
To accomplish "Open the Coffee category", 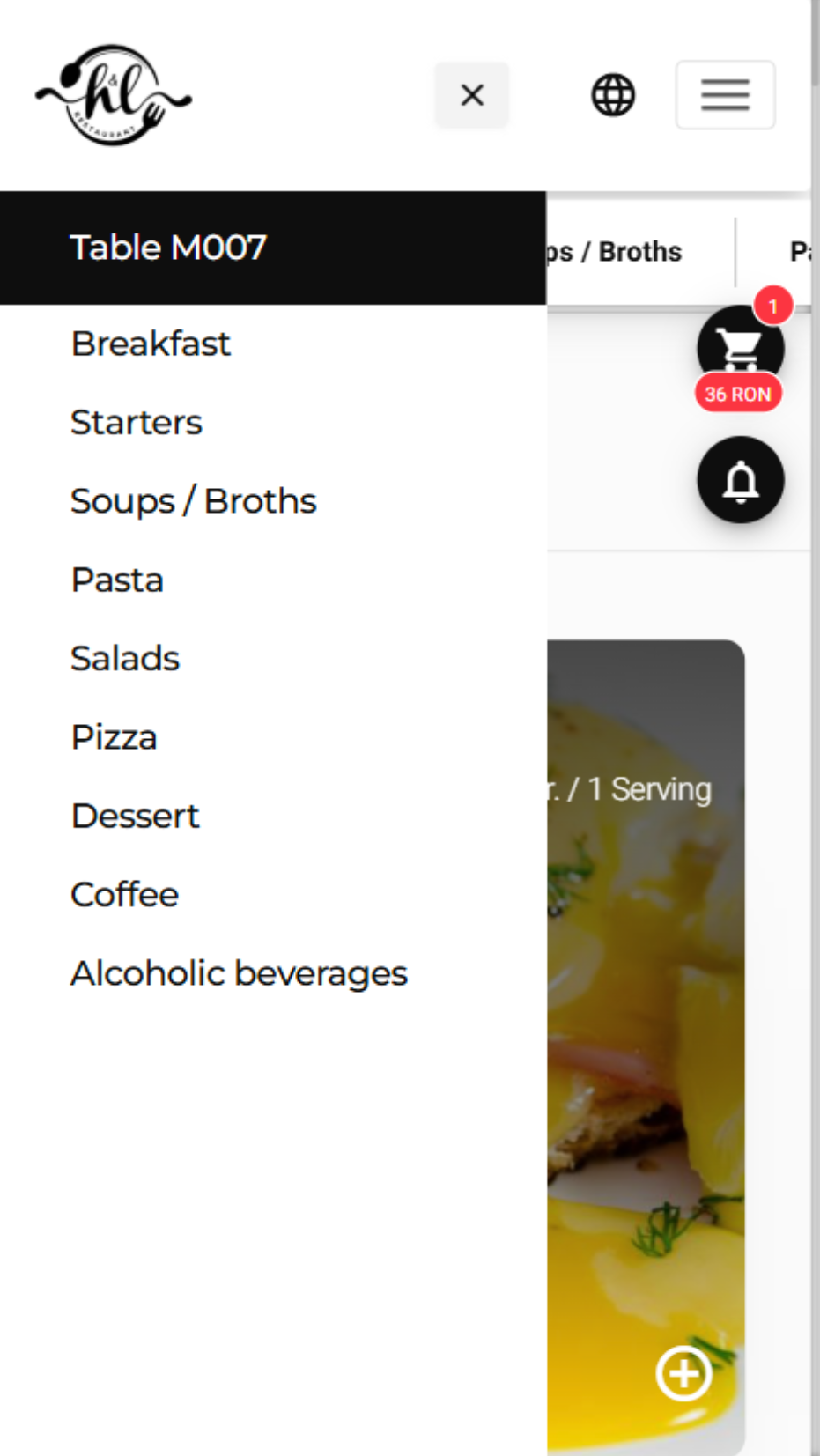I will 124,893.
